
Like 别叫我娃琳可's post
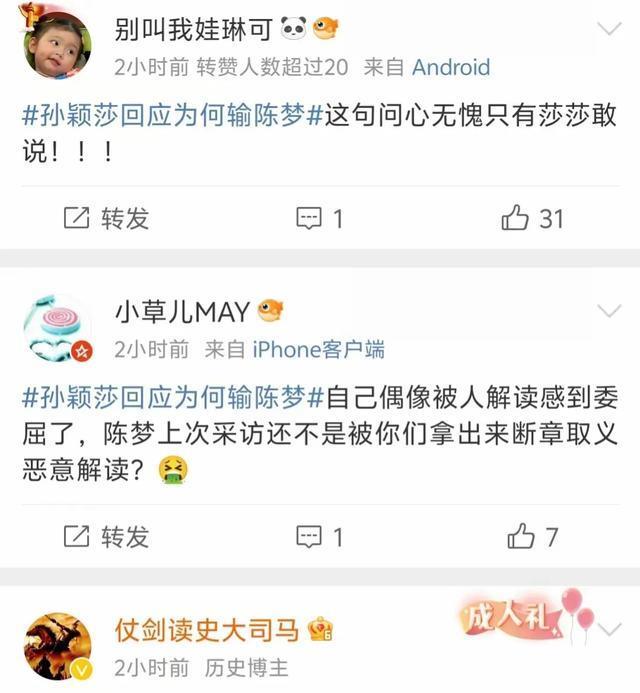(533, 218)
